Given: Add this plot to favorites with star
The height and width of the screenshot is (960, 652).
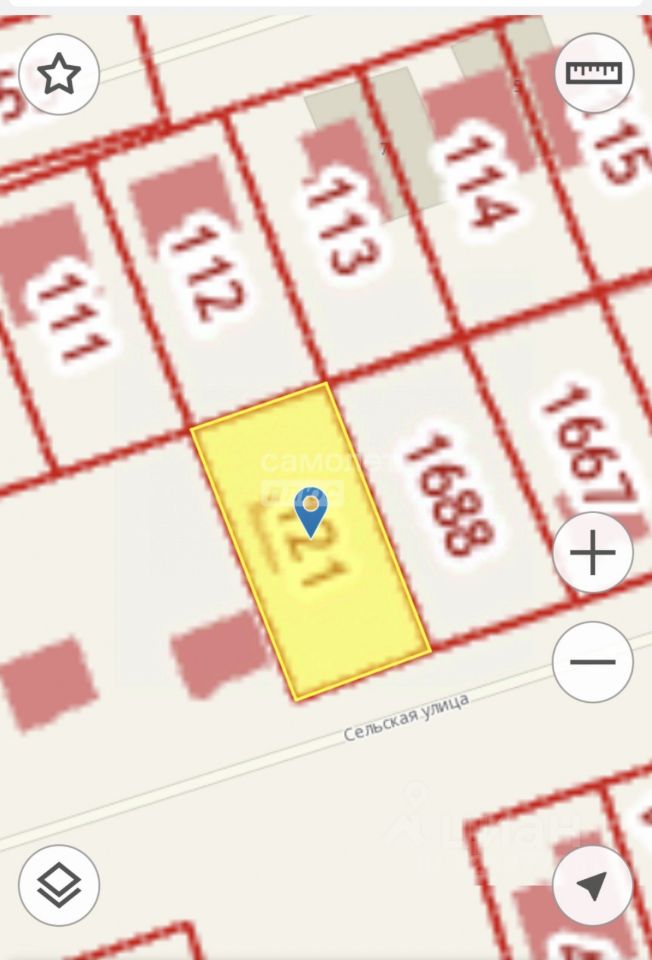Looking at the screenshot, I should [x=59, y=74].
